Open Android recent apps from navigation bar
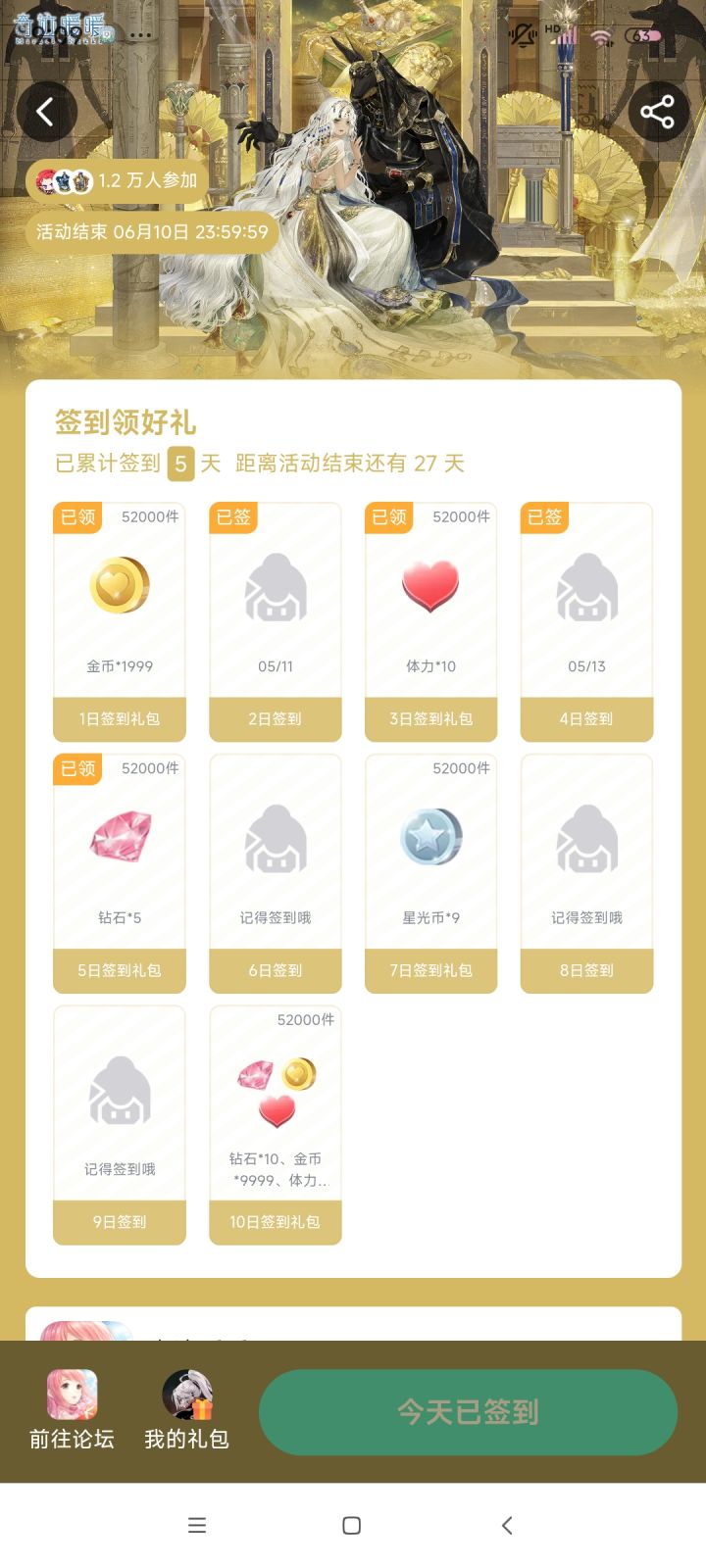The image size is (706, 1568). point(197,1525)
